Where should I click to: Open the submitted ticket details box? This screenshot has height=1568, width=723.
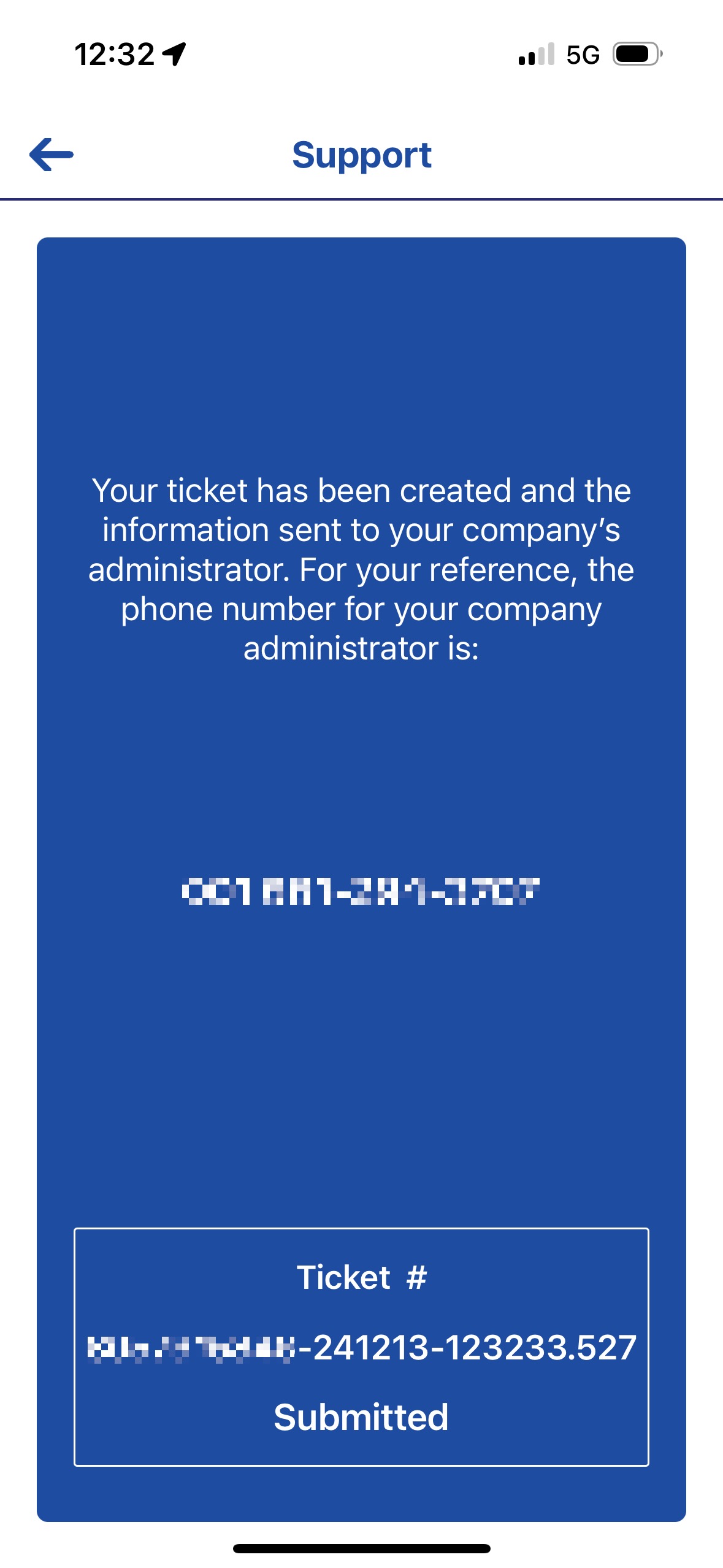click(361, 1347)
